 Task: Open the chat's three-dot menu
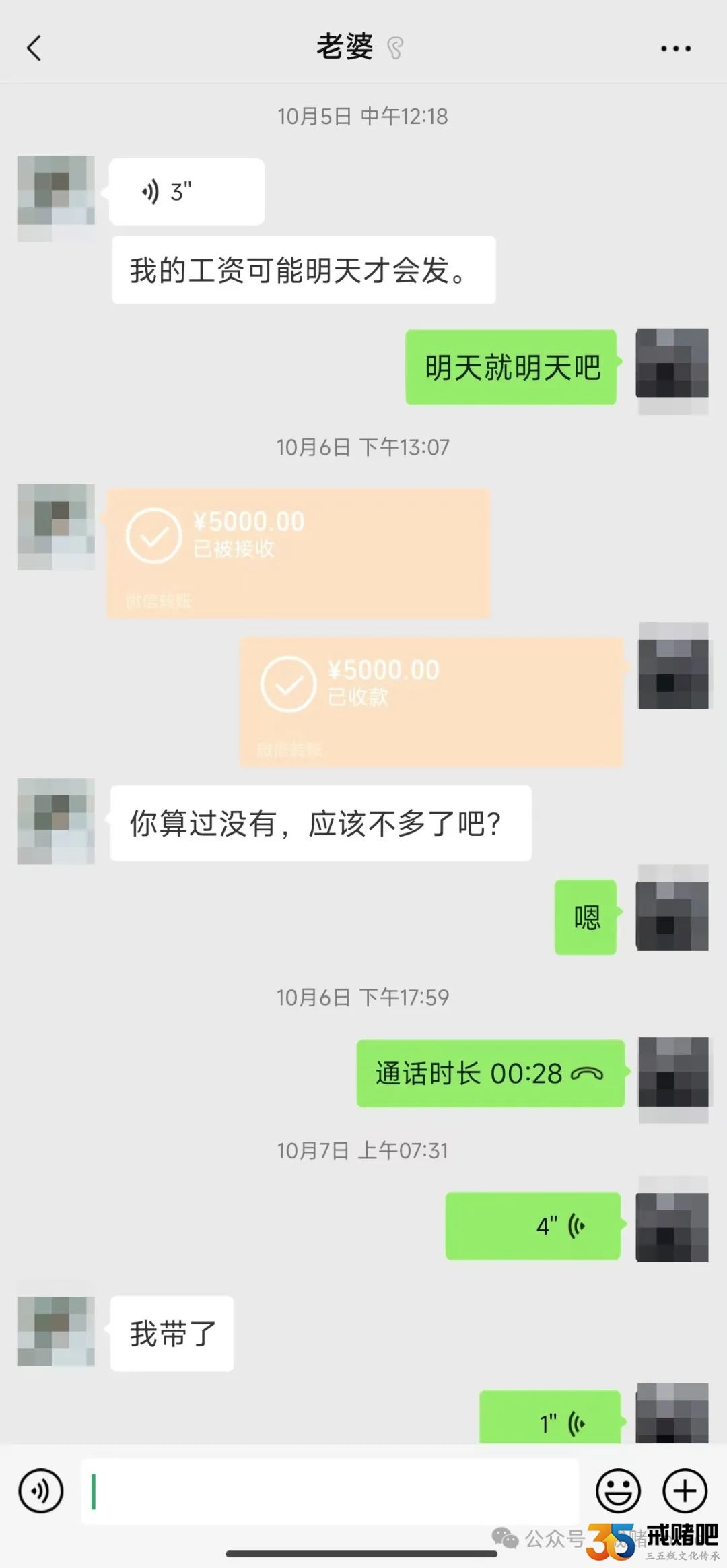pyautogui.click(x=675, y=48)
